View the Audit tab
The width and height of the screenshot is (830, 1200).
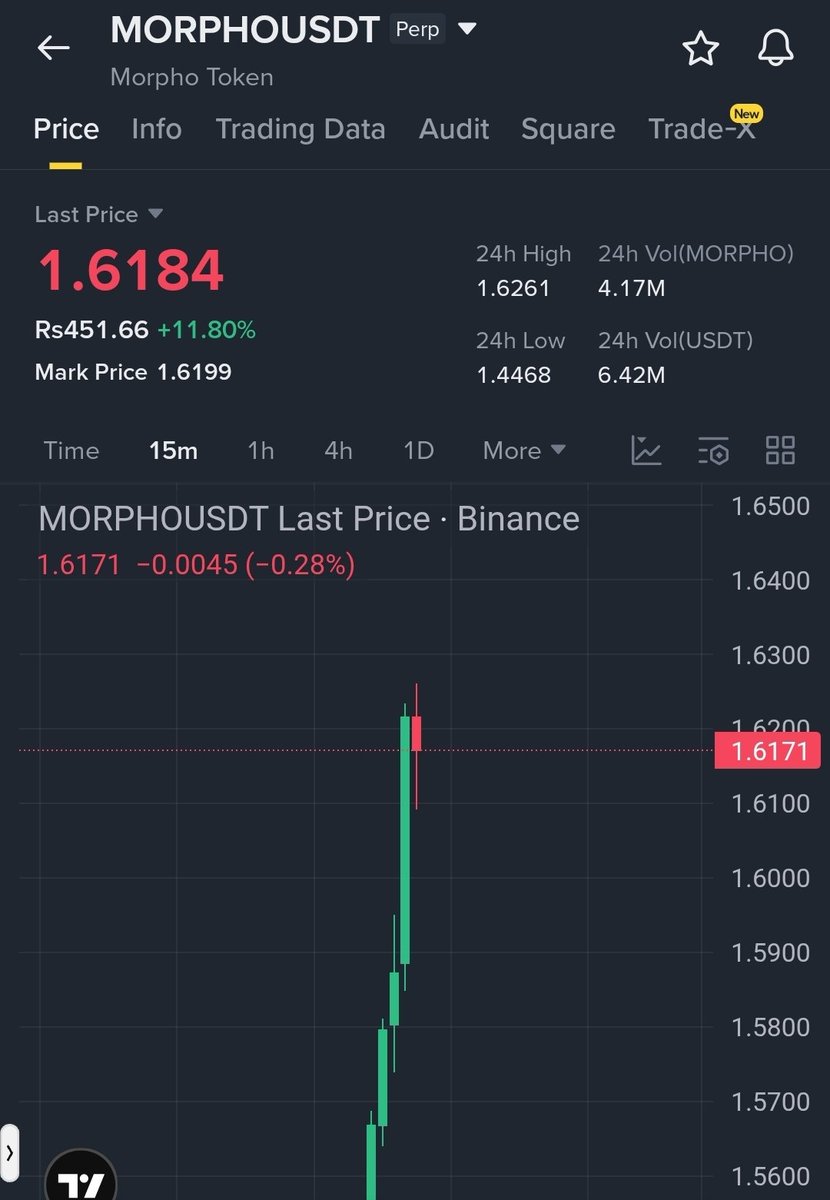pos(454,129)
